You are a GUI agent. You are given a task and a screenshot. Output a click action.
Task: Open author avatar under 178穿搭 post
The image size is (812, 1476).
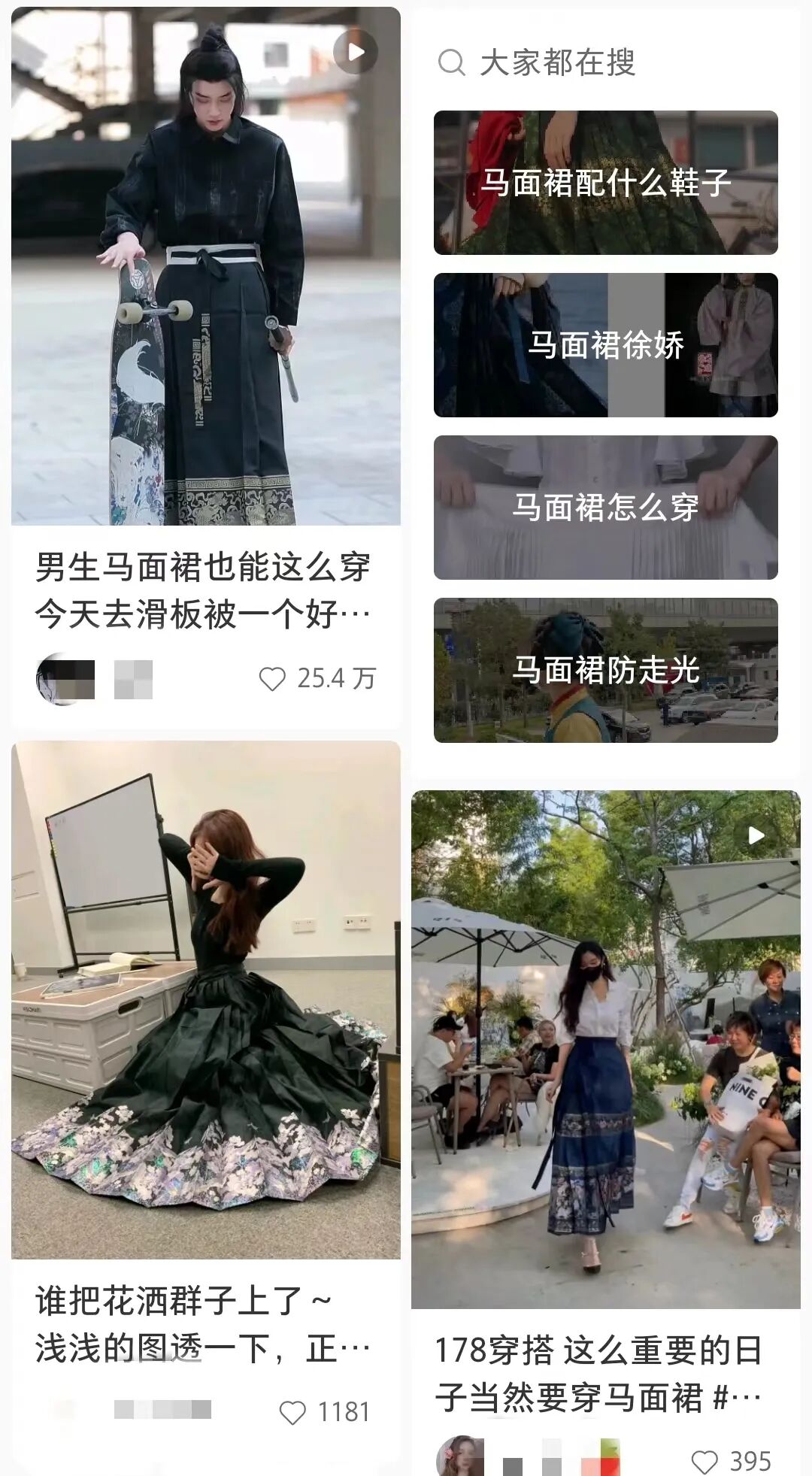(460, 1459)
